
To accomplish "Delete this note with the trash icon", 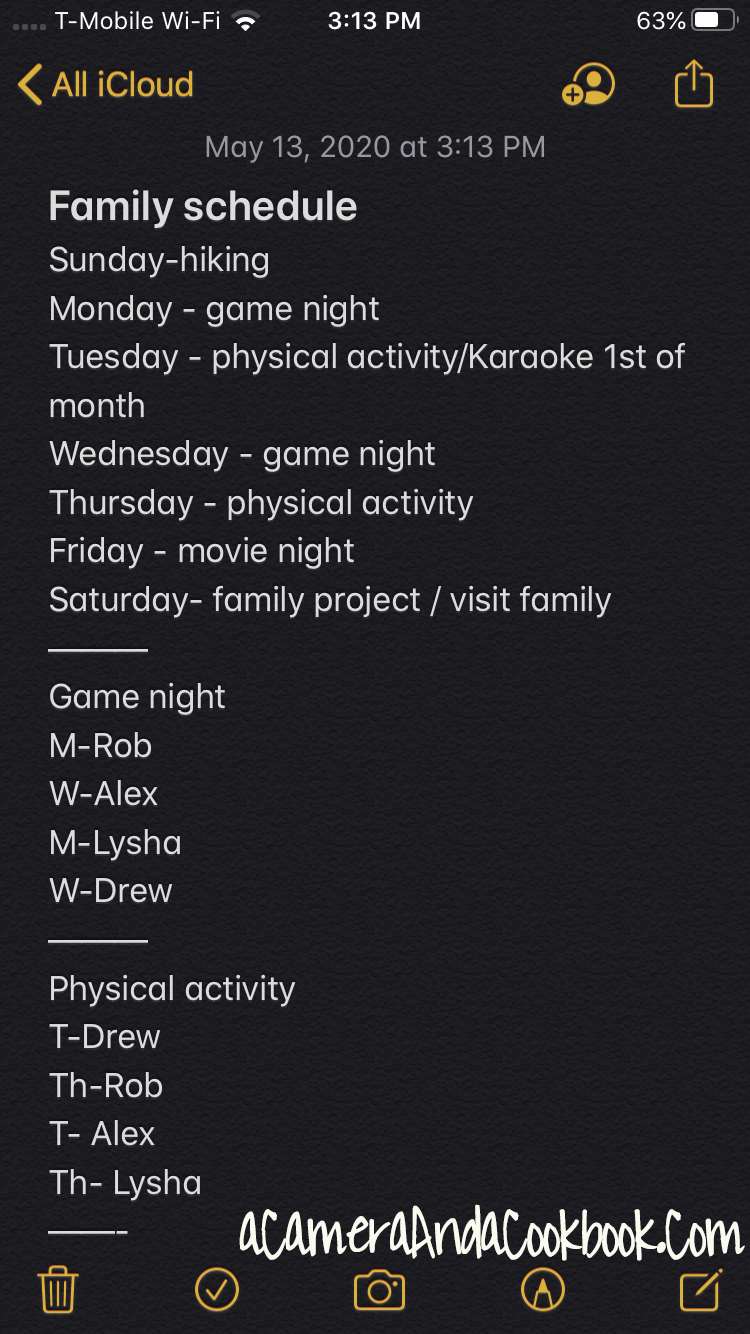I will [x=58, y=1290].
